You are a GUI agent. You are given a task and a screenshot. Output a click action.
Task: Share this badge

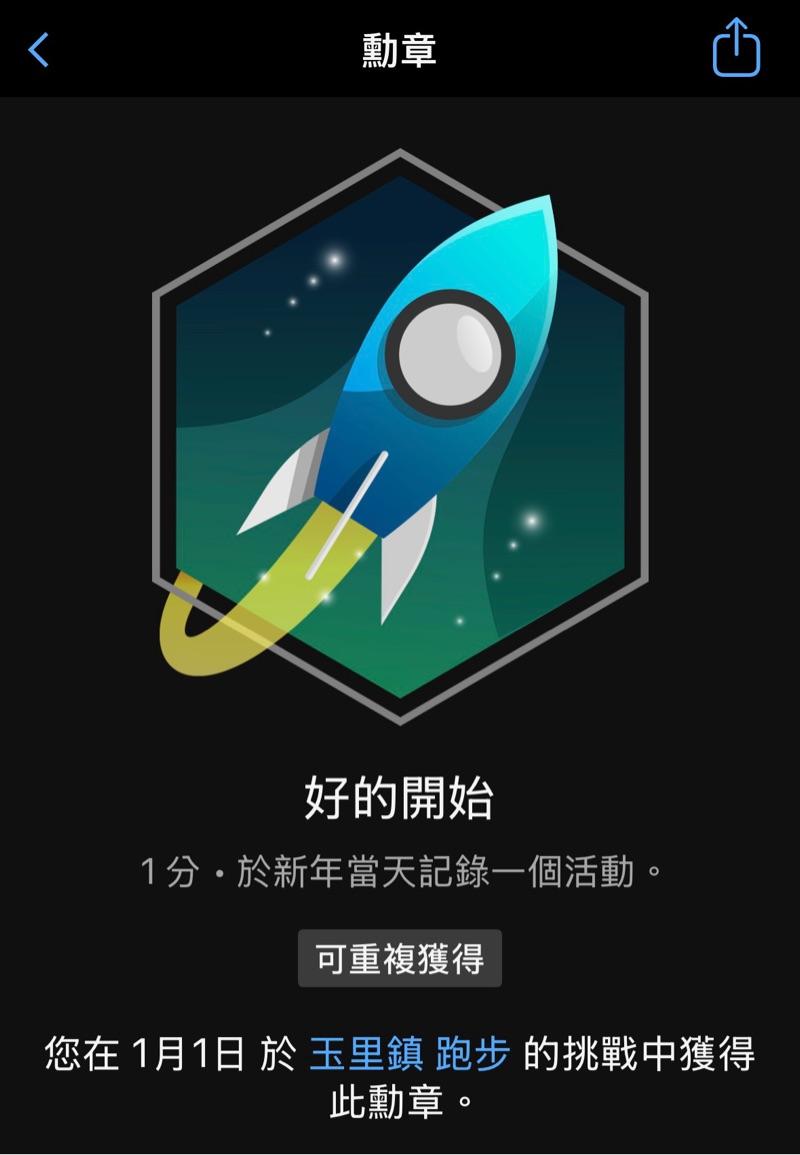736,48
